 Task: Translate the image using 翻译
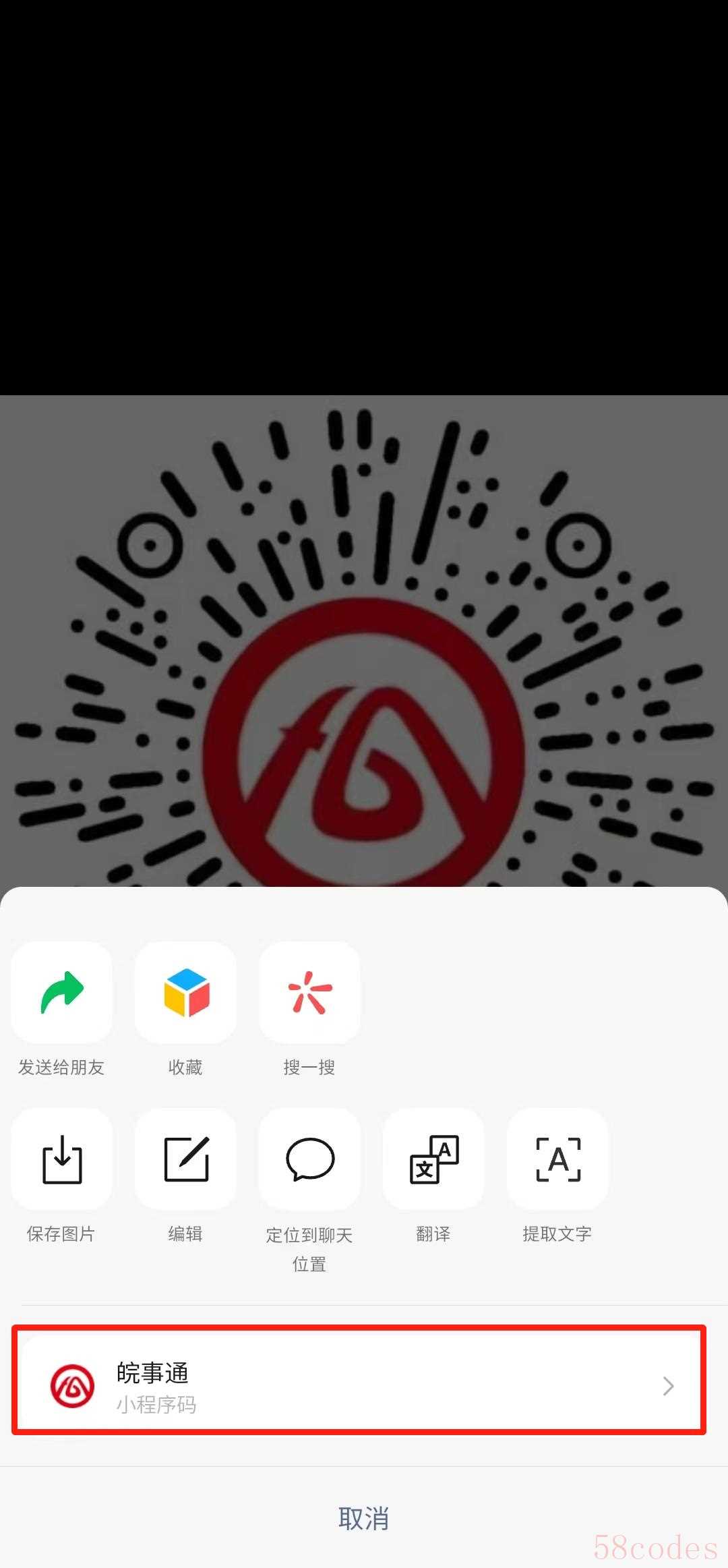click(x=433, y=1159)
